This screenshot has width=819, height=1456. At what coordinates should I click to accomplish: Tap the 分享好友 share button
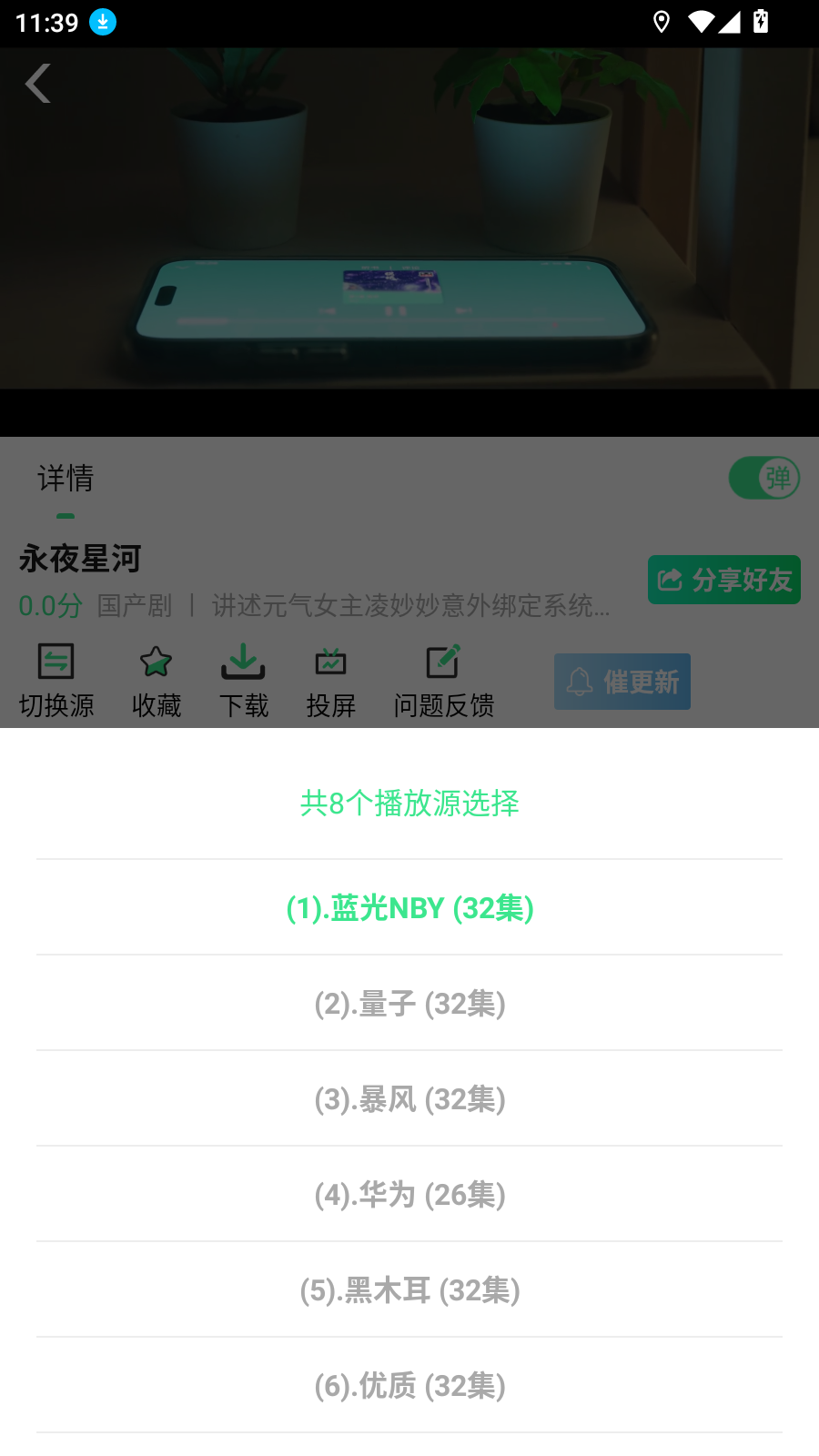coord(723,580)
